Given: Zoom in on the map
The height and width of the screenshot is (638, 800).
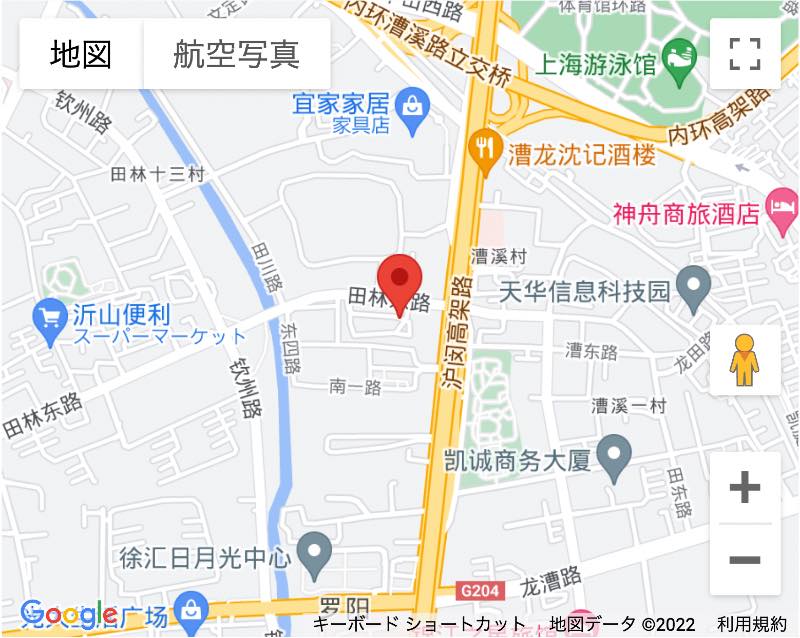Looking at the screenshot, I should click(745, 488).
